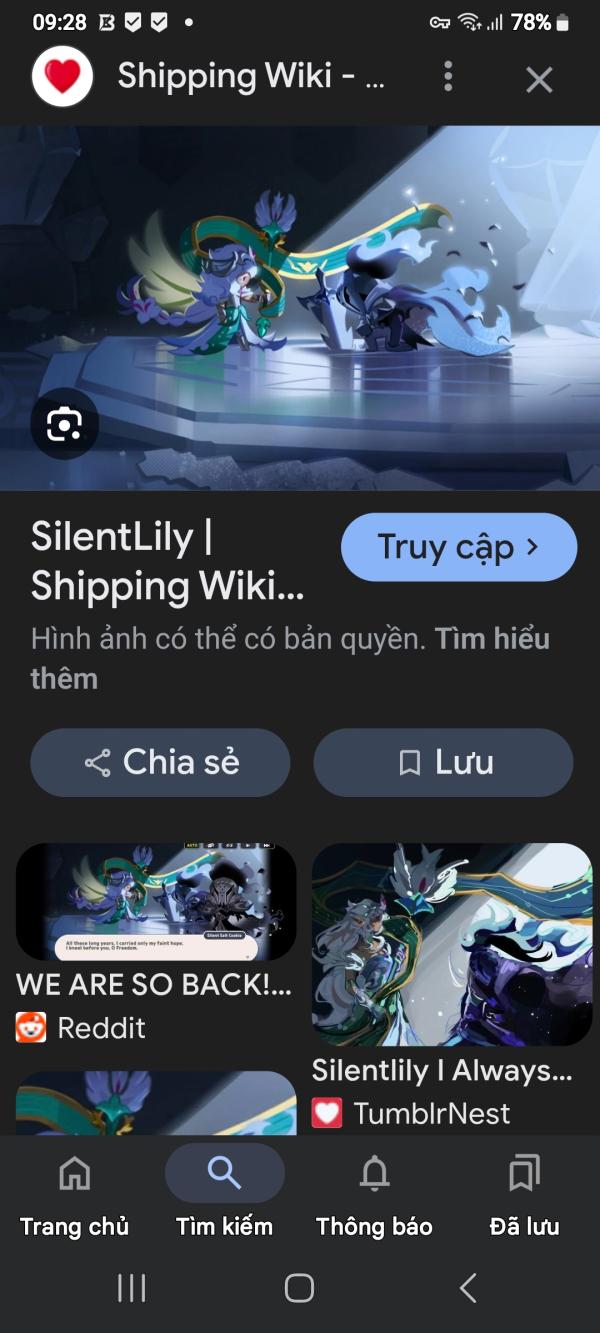Screen dimensions: 600x1333
Task: Search with Google Lens icon on image
Action: tap(64, 426)
